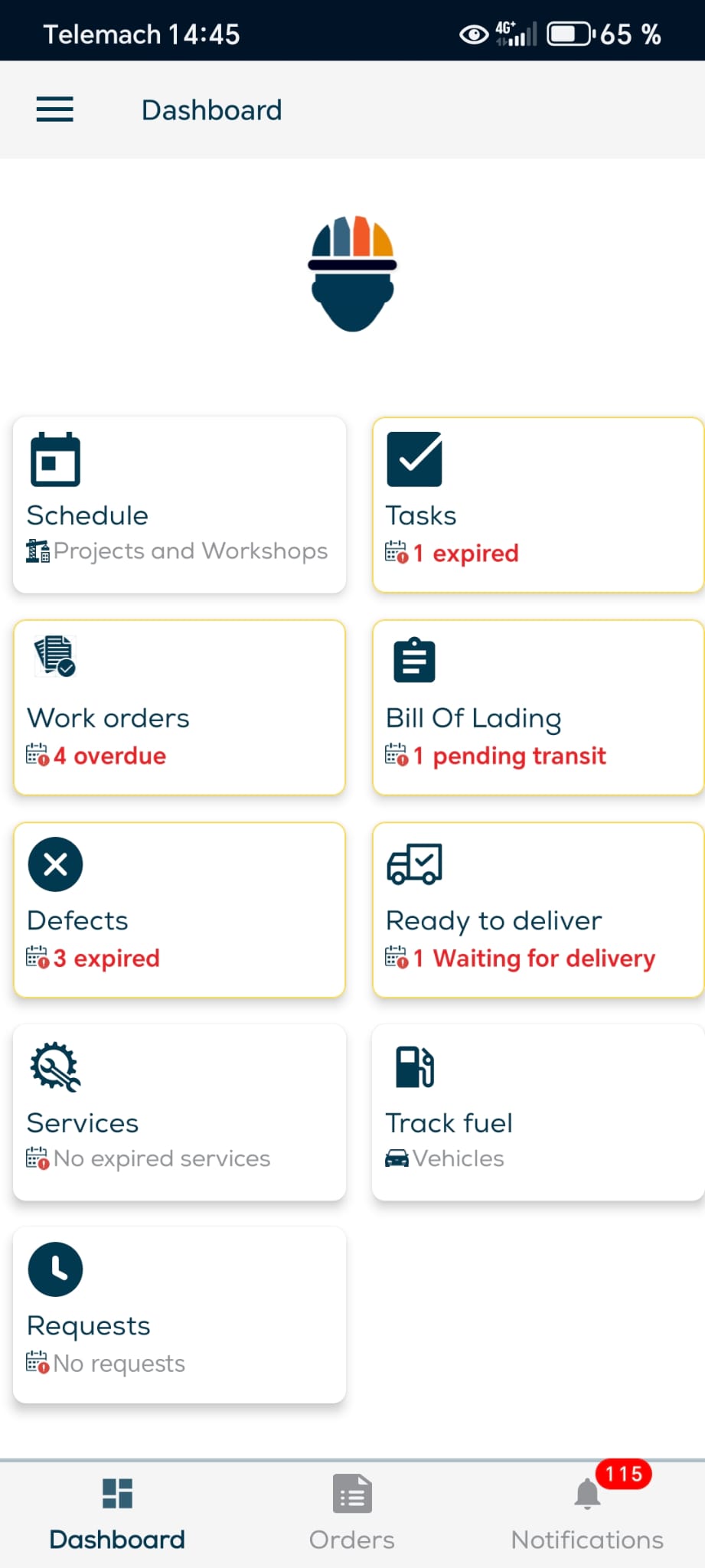Open Track fuel for vehicles
Viewport: 705px width, 1568px height.
pos(537,1112)
